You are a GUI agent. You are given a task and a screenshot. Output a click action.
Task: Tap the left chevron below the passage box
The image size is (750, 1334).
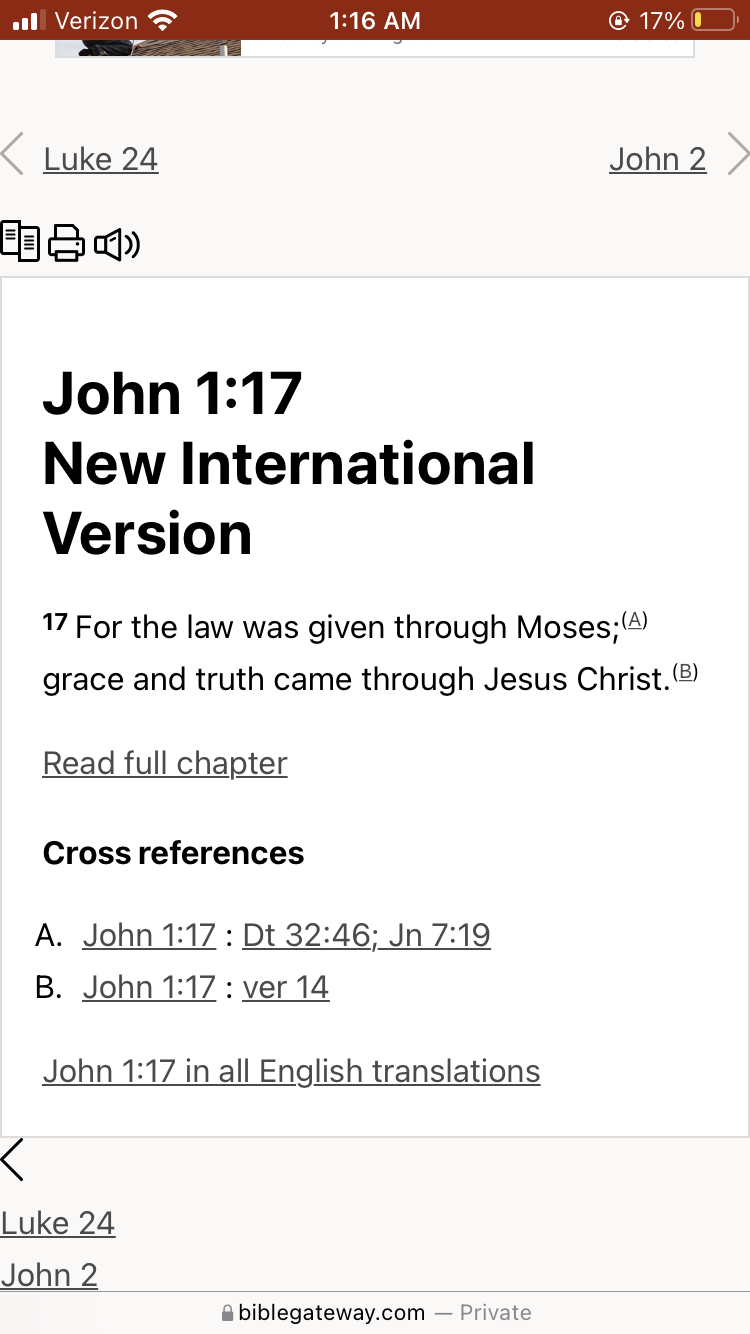13,1160
